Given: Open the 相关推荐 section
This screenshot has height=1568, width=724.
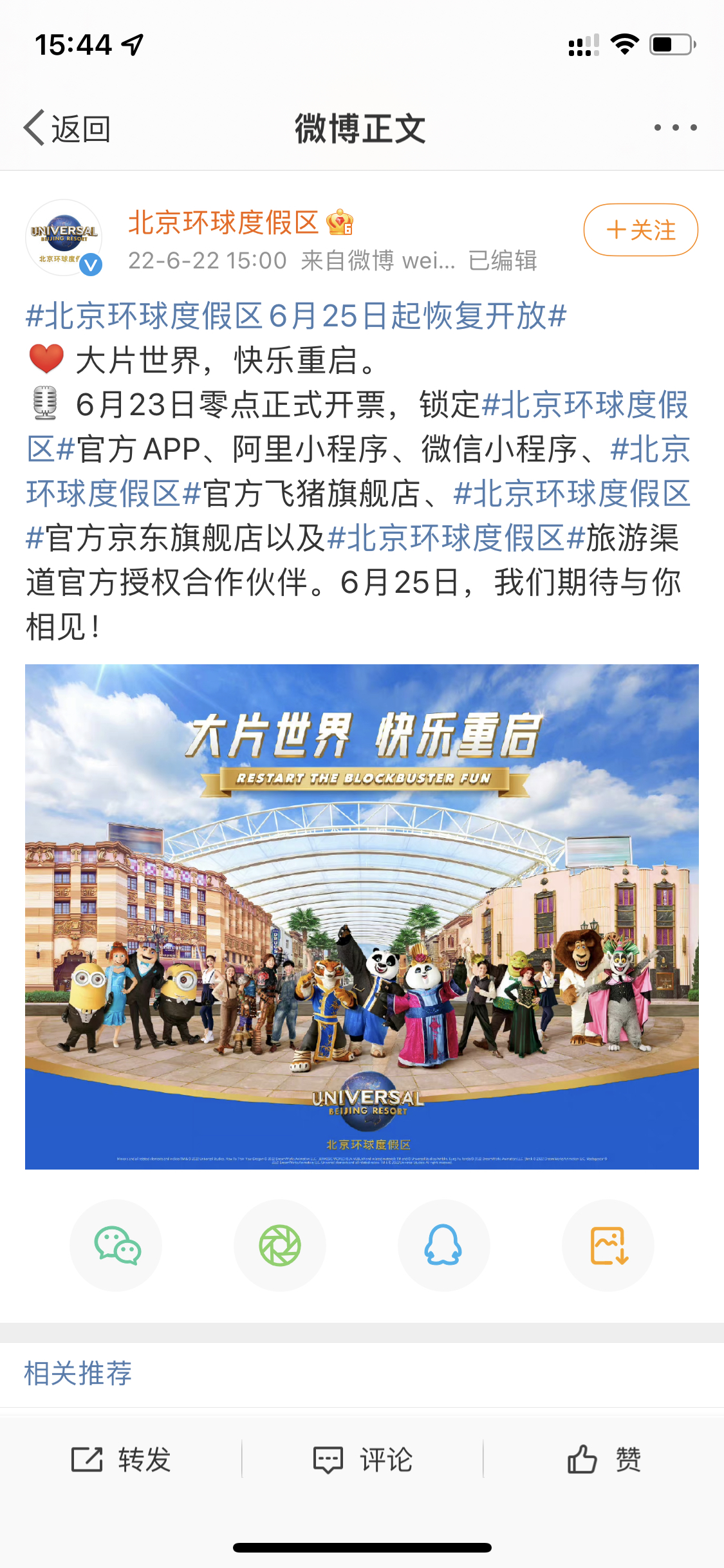Looking at the screenshot, I should pos(78,1373).
